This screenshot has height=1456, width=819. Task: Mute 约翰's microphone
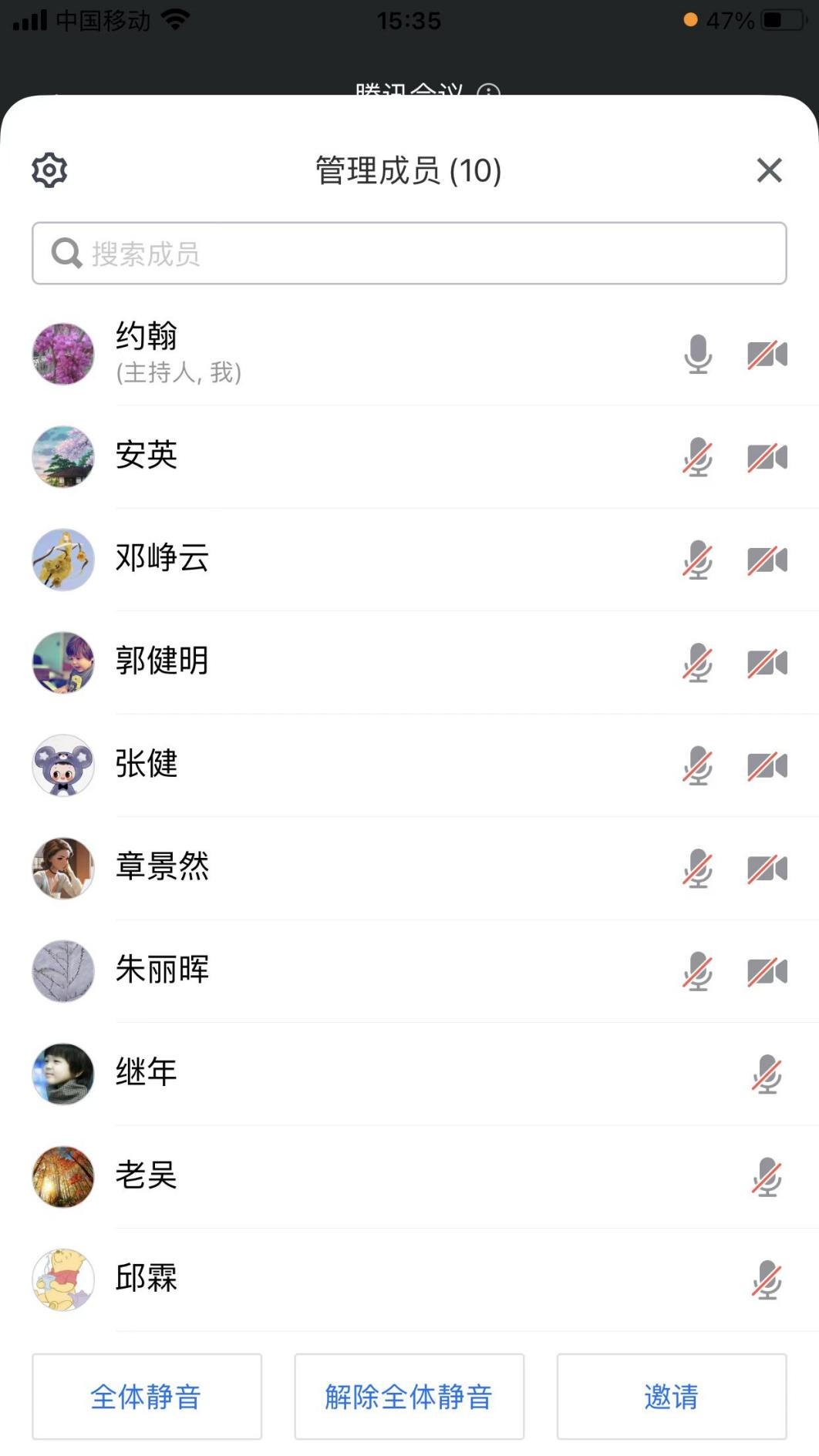click(x=698, y=354)
